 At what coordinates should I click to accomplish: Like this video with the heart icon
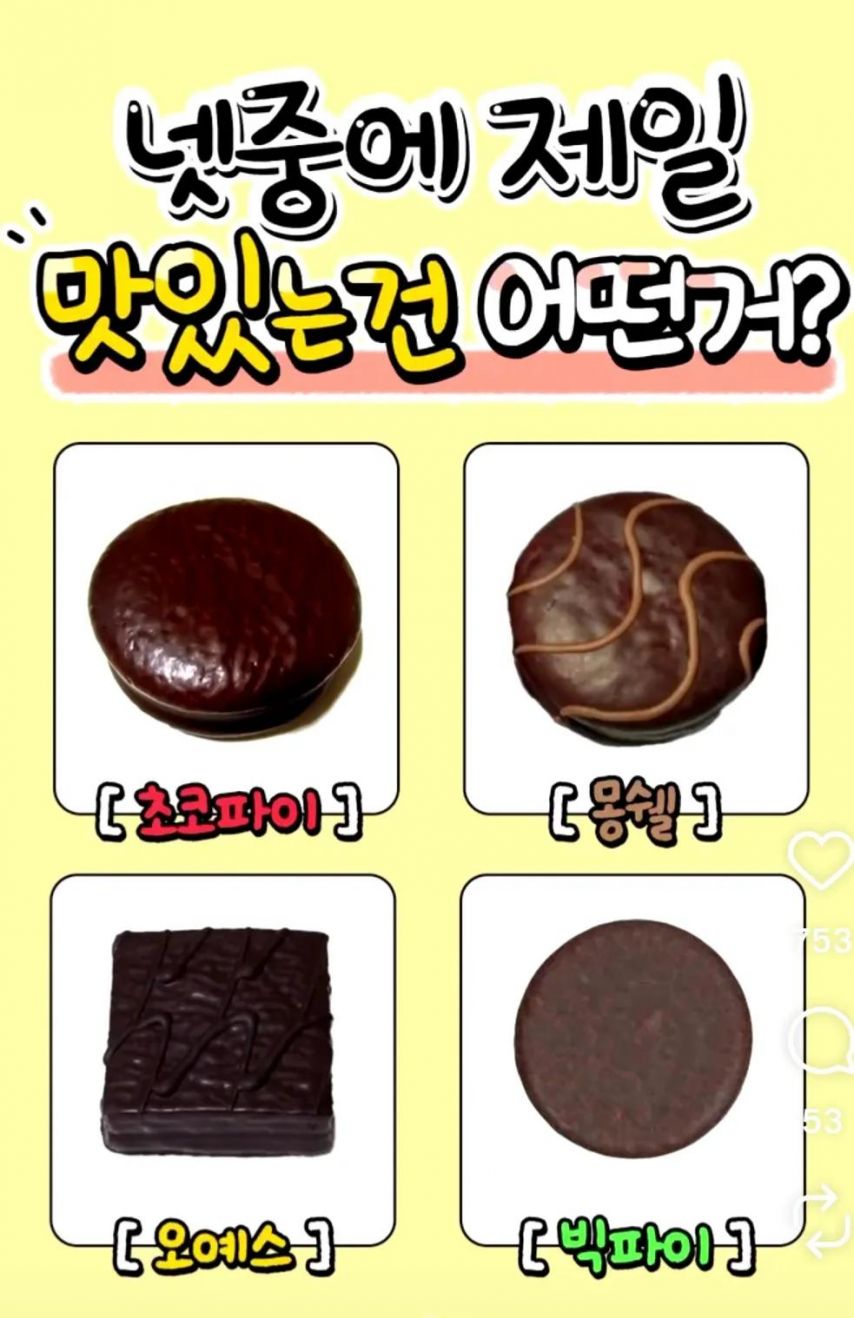click(822, 860)
